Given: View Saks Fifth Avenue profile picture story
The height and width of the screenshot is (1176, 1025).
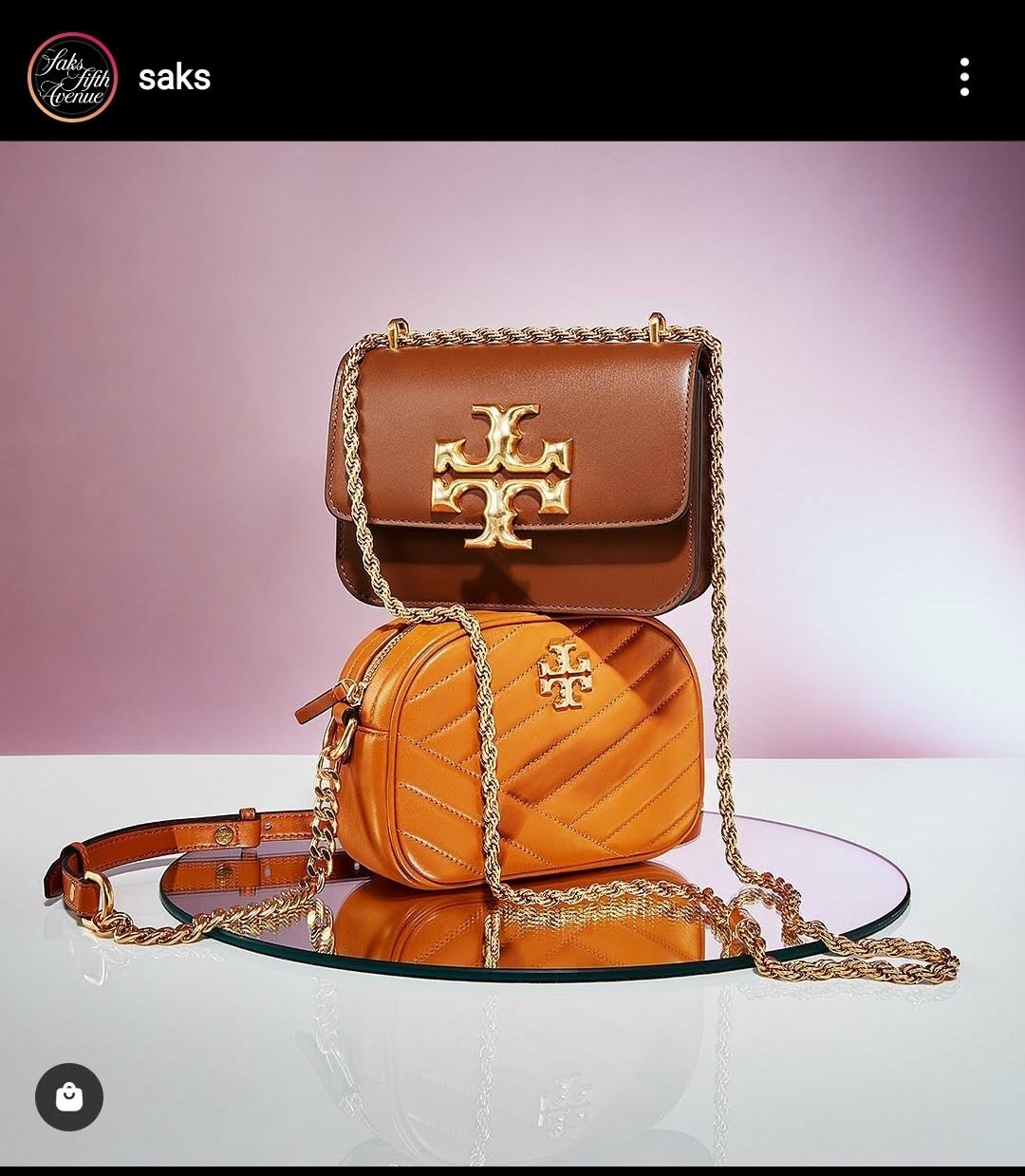Looking at the screenshot, I should [x=72, y=78].
